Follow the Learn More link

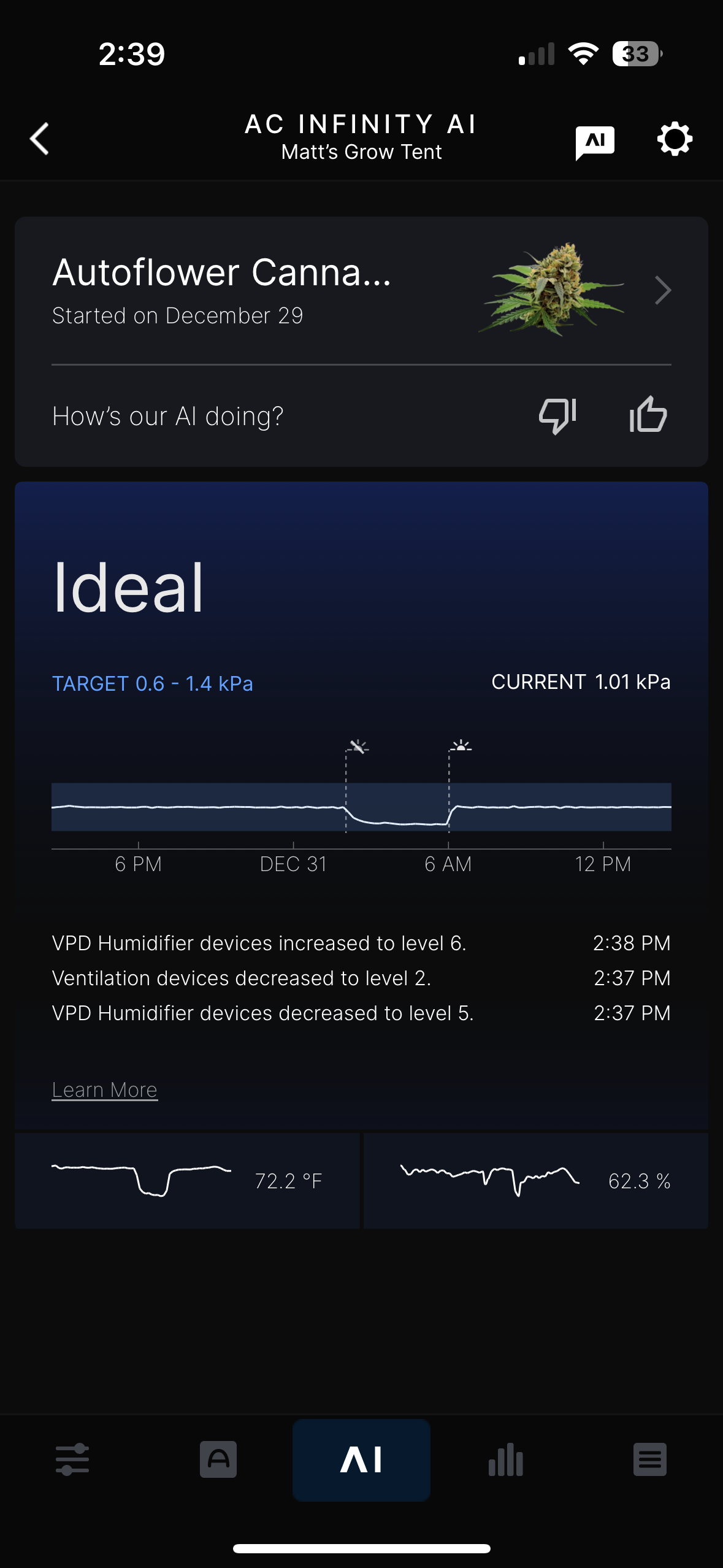105,1090
